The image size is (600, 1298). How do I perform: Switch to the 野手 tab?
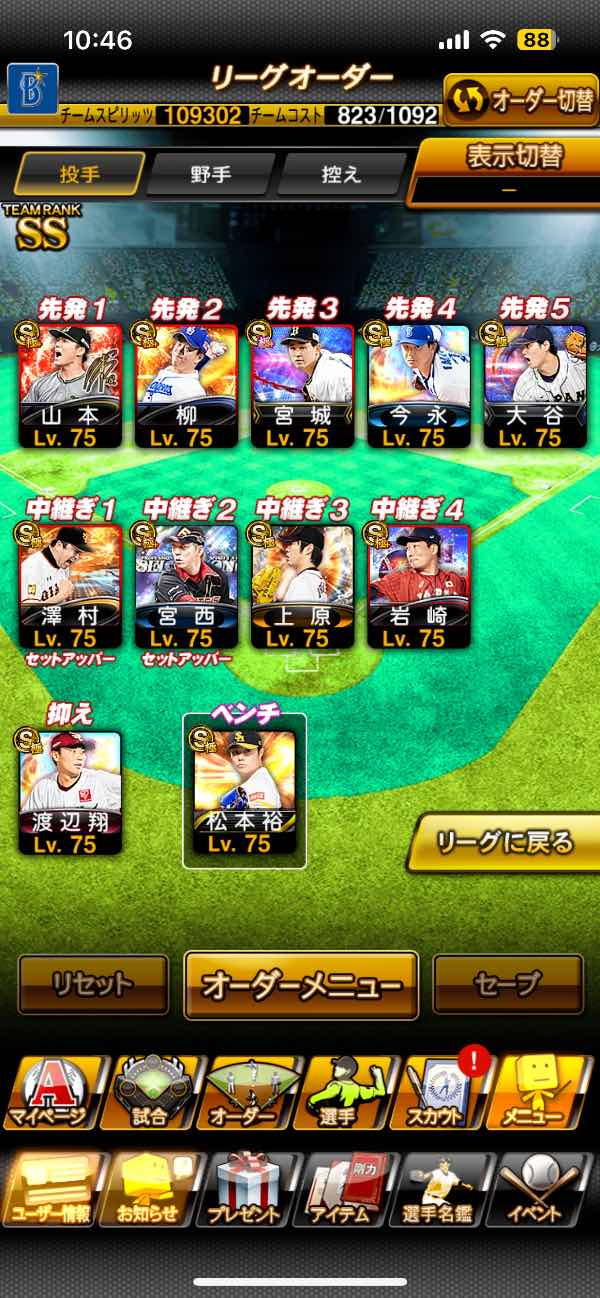211,174
